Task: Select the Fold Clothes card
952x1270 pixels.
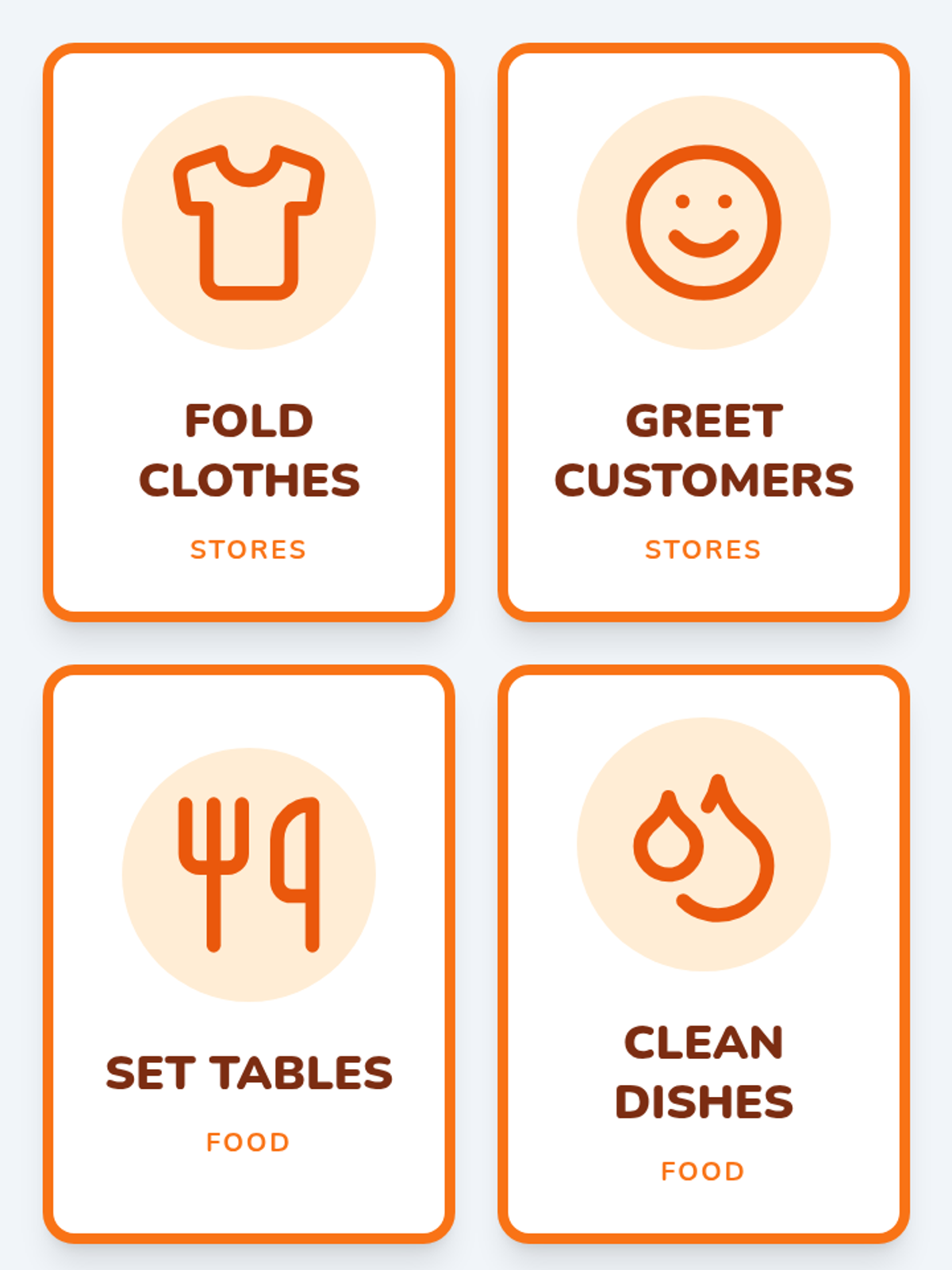Action: [x=248, y=332]
